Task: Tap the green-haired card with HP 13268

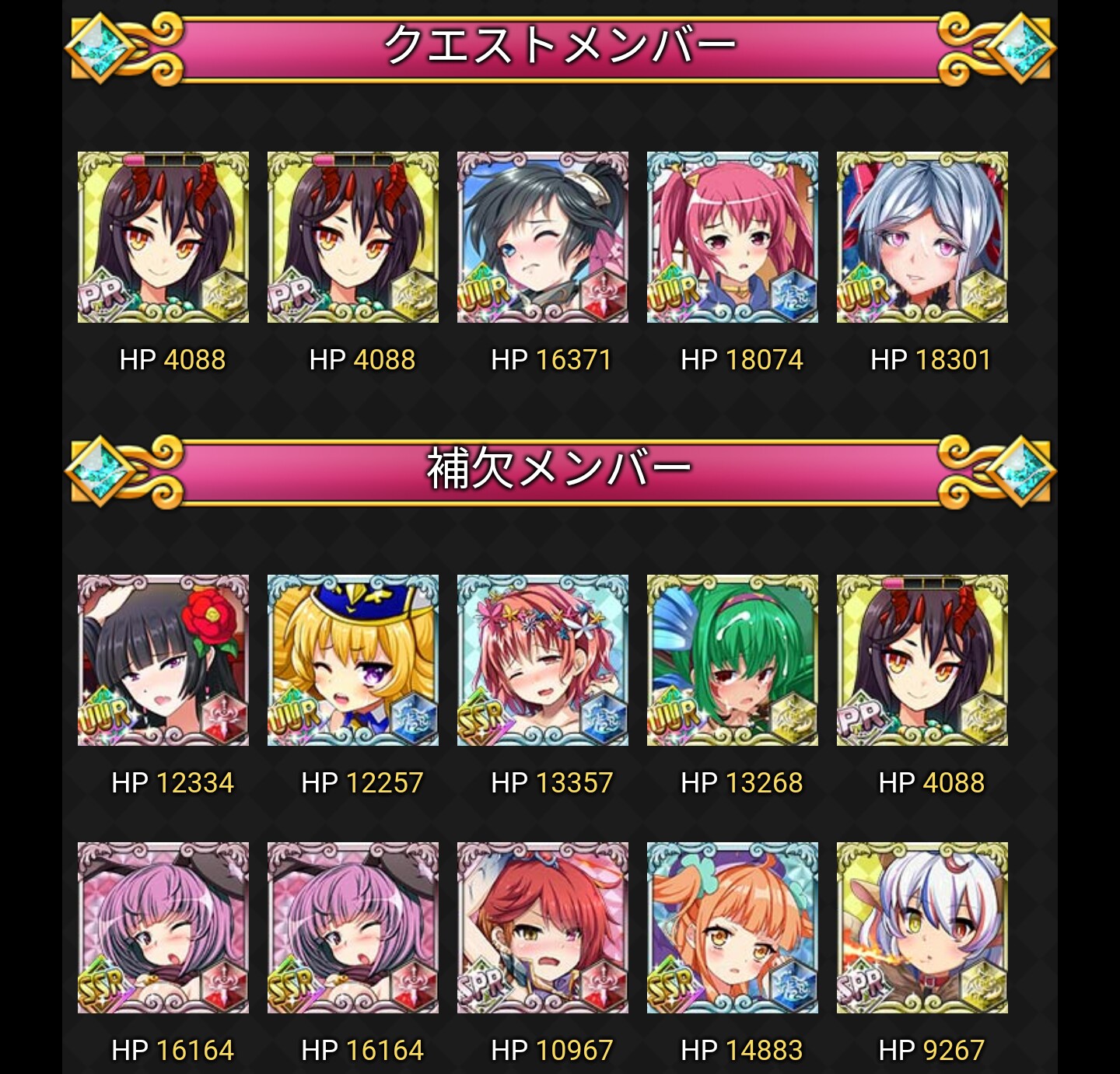Action: [733, 660]
